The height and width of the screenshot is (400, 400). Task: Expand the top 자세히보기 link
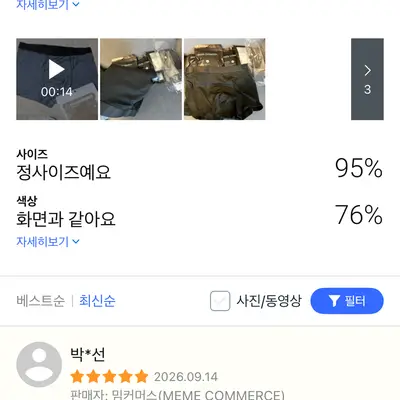click(48, 4)
